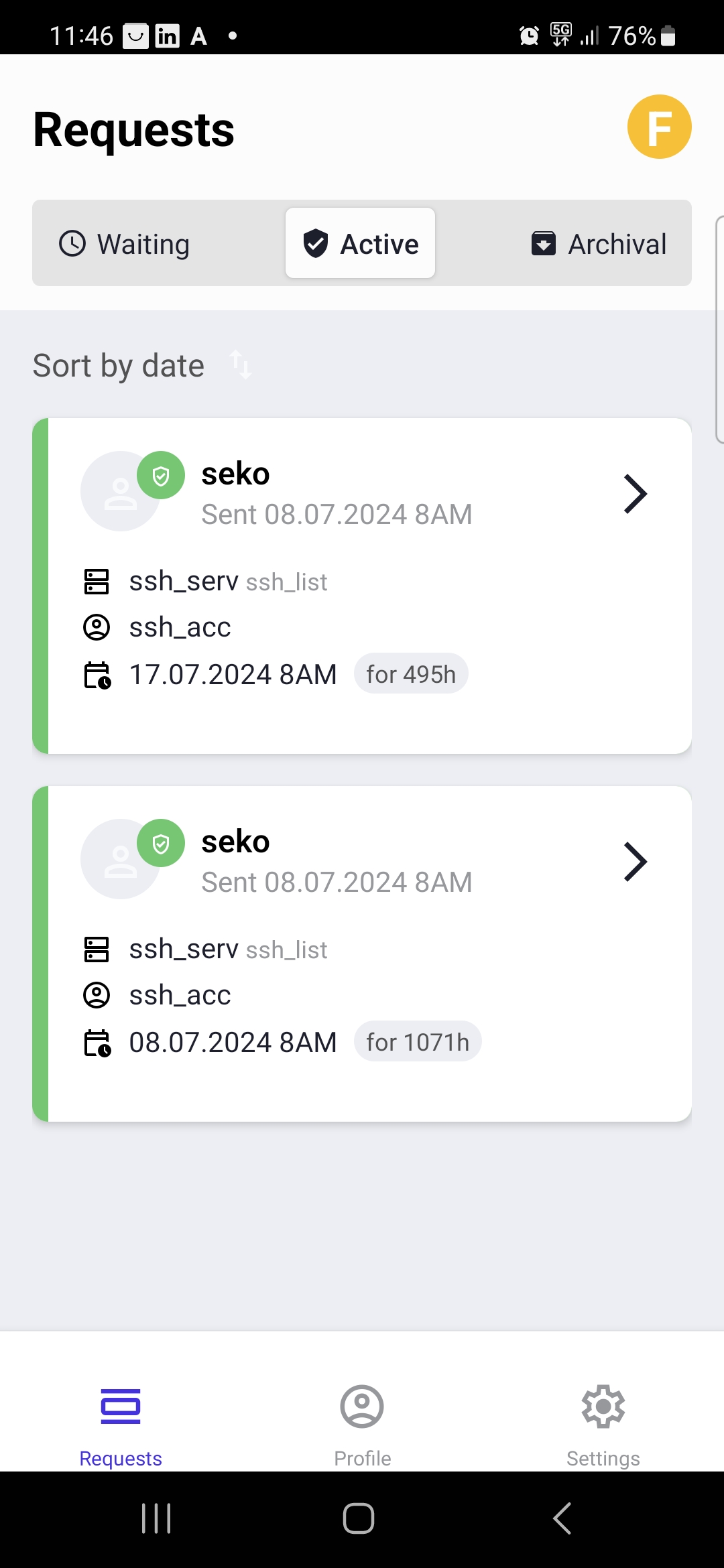Click the Active shield checkmark icon
This screenshot has width=724, height=1568.
[x=317, y=243]
